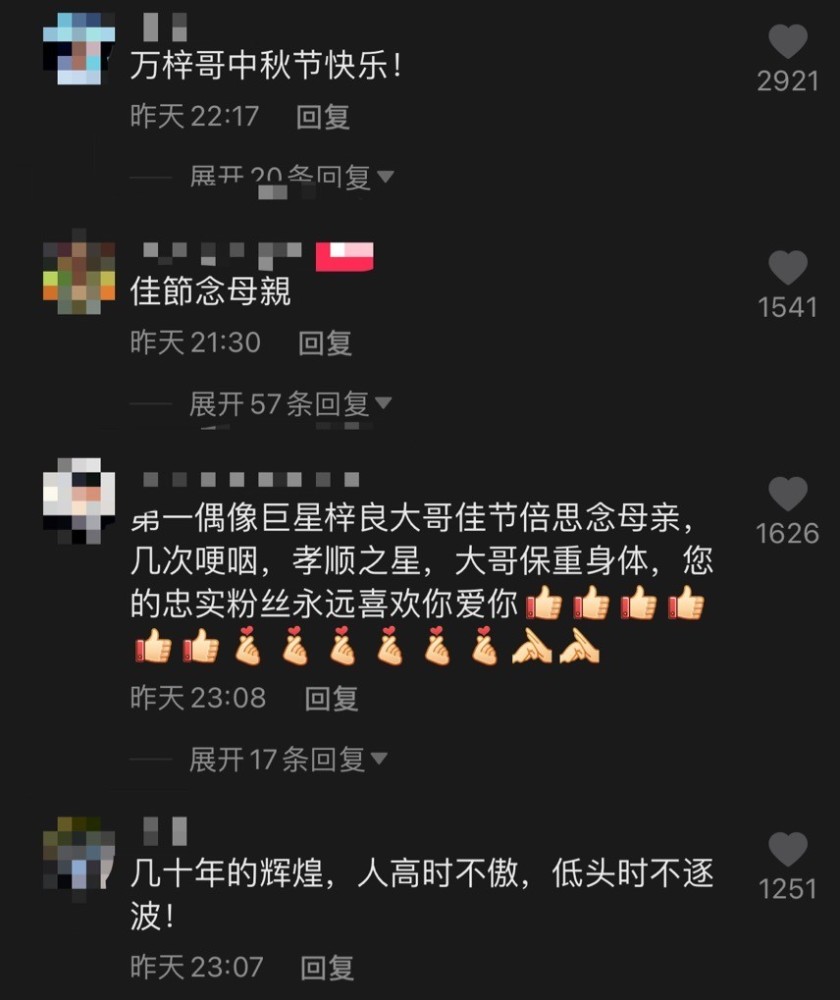Like the comment 佳節念母親
The height and width of the screenshot is (1000, 840).
coord(788,268)
